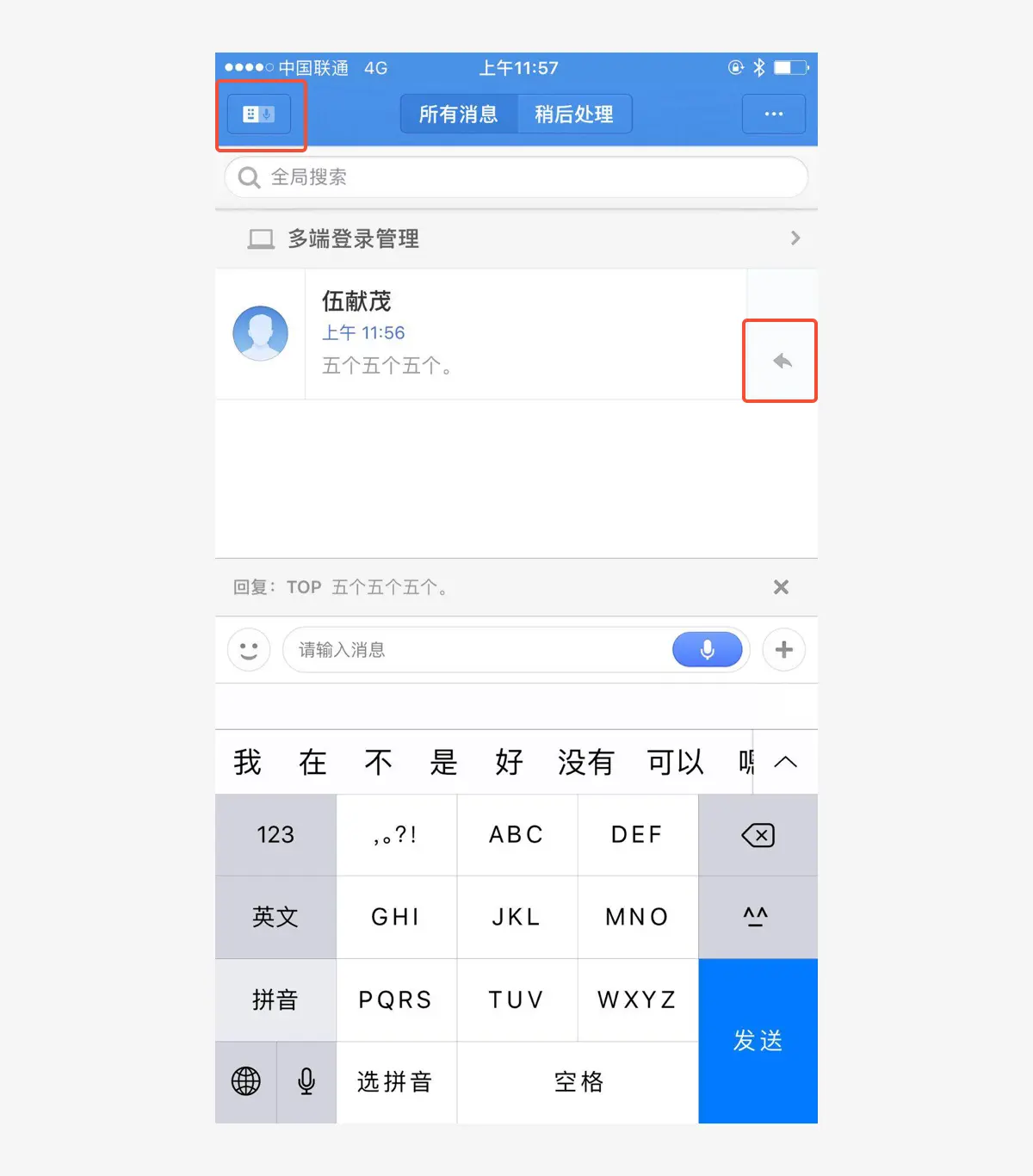The height and width of the screenshot is (1176, 1033).
Task: Tap the keyboard dictation microphone key
Action: [x=306, y=1081]
